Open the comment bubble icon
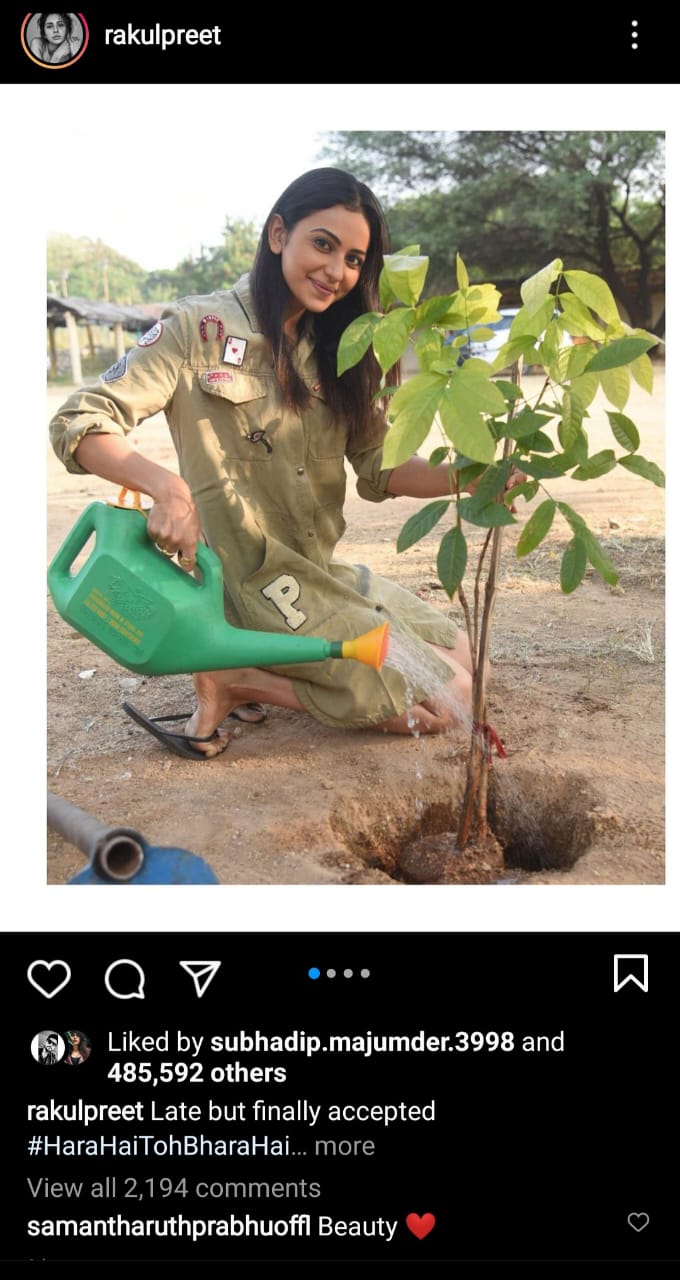 point(125,978)
